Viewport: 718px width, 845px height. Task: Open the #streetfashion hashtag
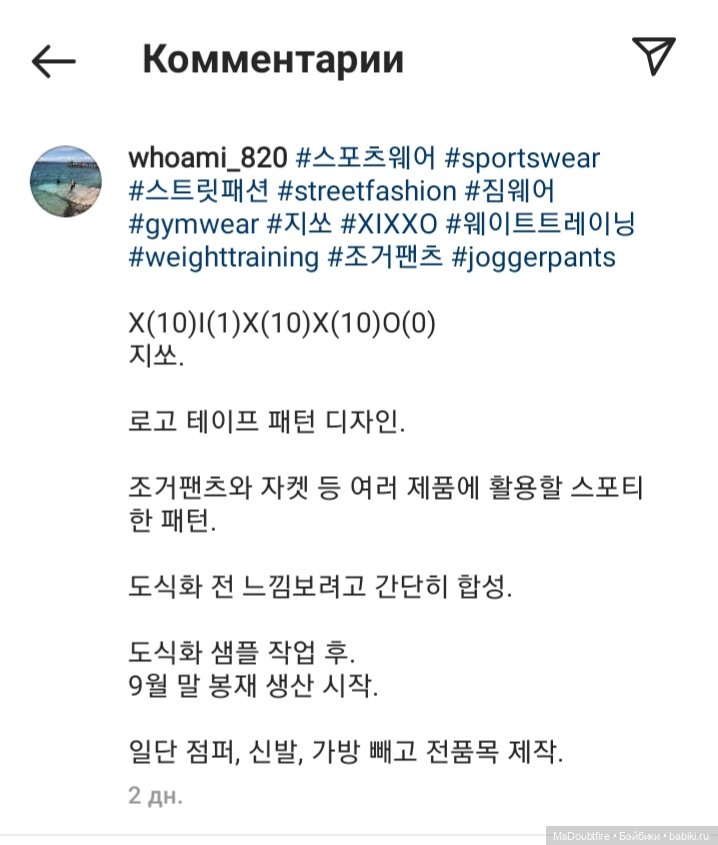click(367, 191)
